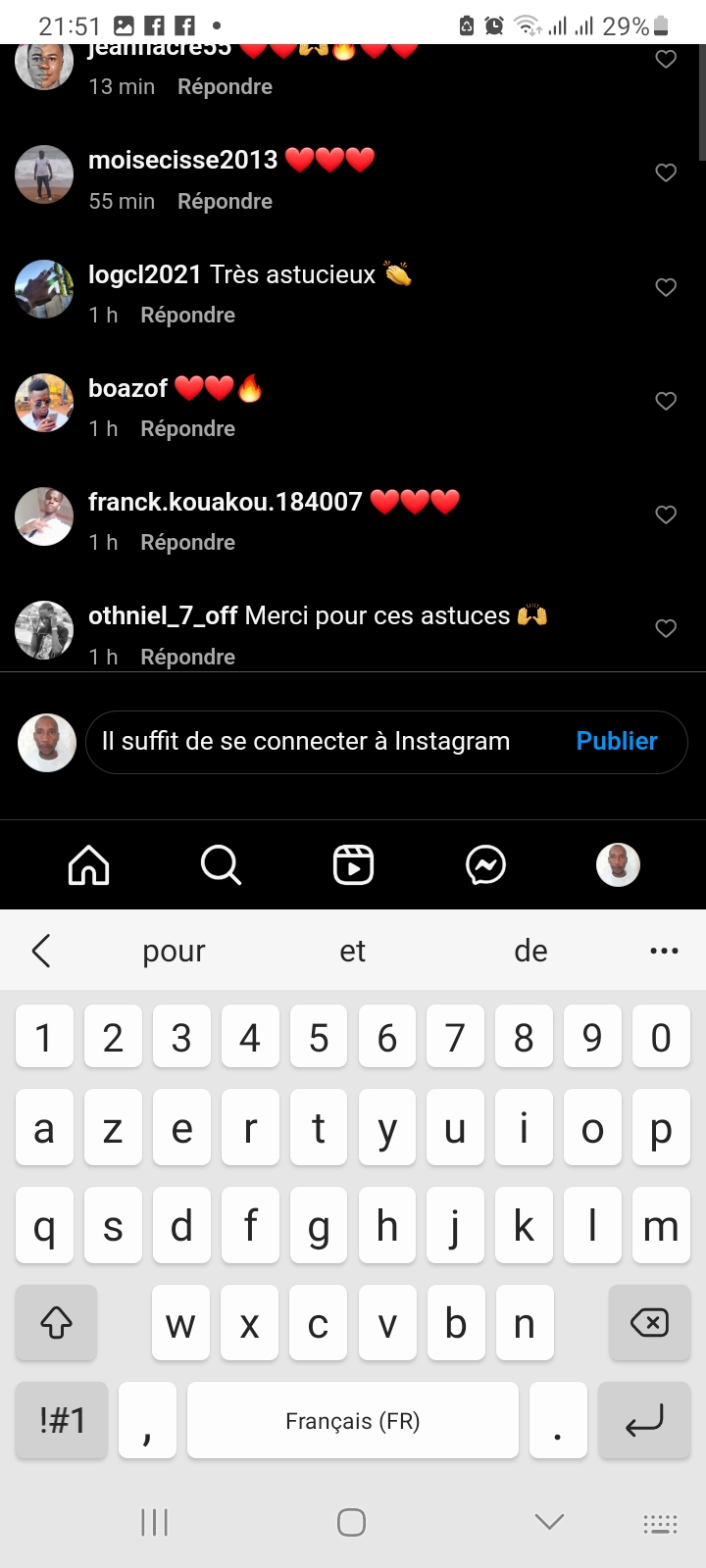Like moisecisse2013's comment
Viewport: 706px width, 1568px height.
666,173
